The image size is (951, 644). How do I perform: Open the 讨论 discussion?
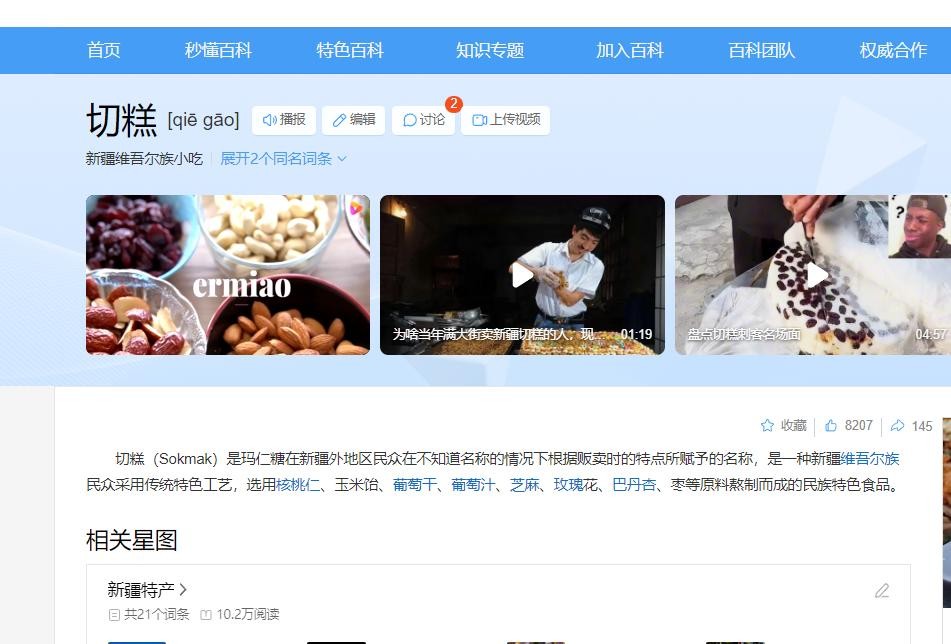point(423,120)
